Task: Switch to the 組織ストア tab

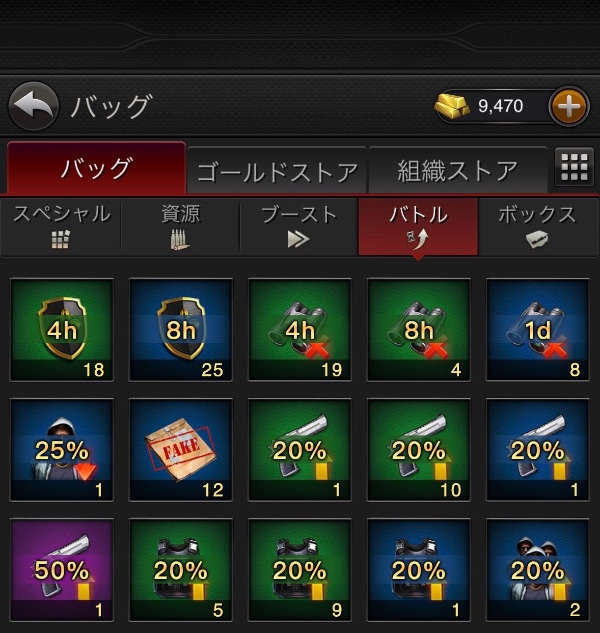Action: pyautogui.click(x=458, y=170)
